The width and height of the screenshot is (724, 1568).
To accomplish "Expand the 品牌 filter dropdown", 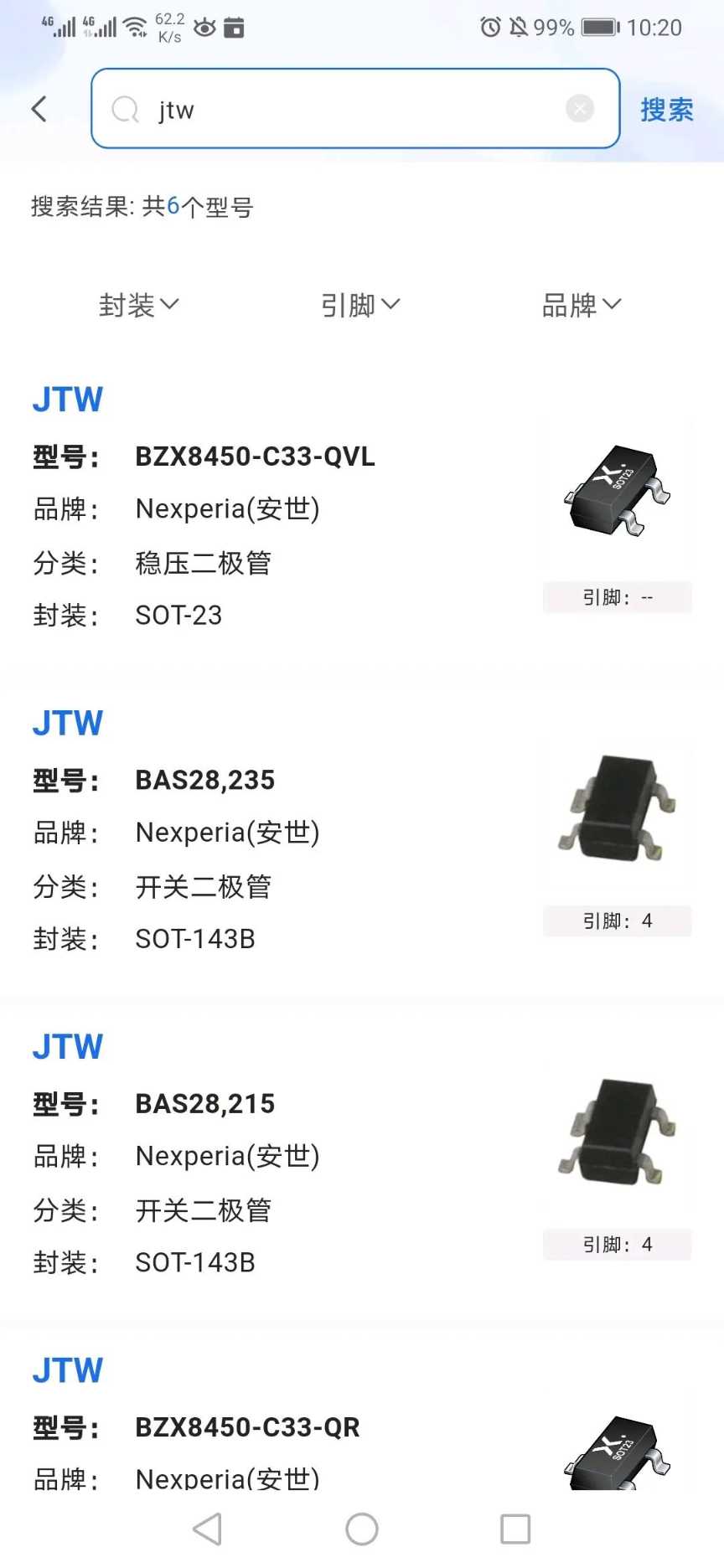I will tap(582, 305).
